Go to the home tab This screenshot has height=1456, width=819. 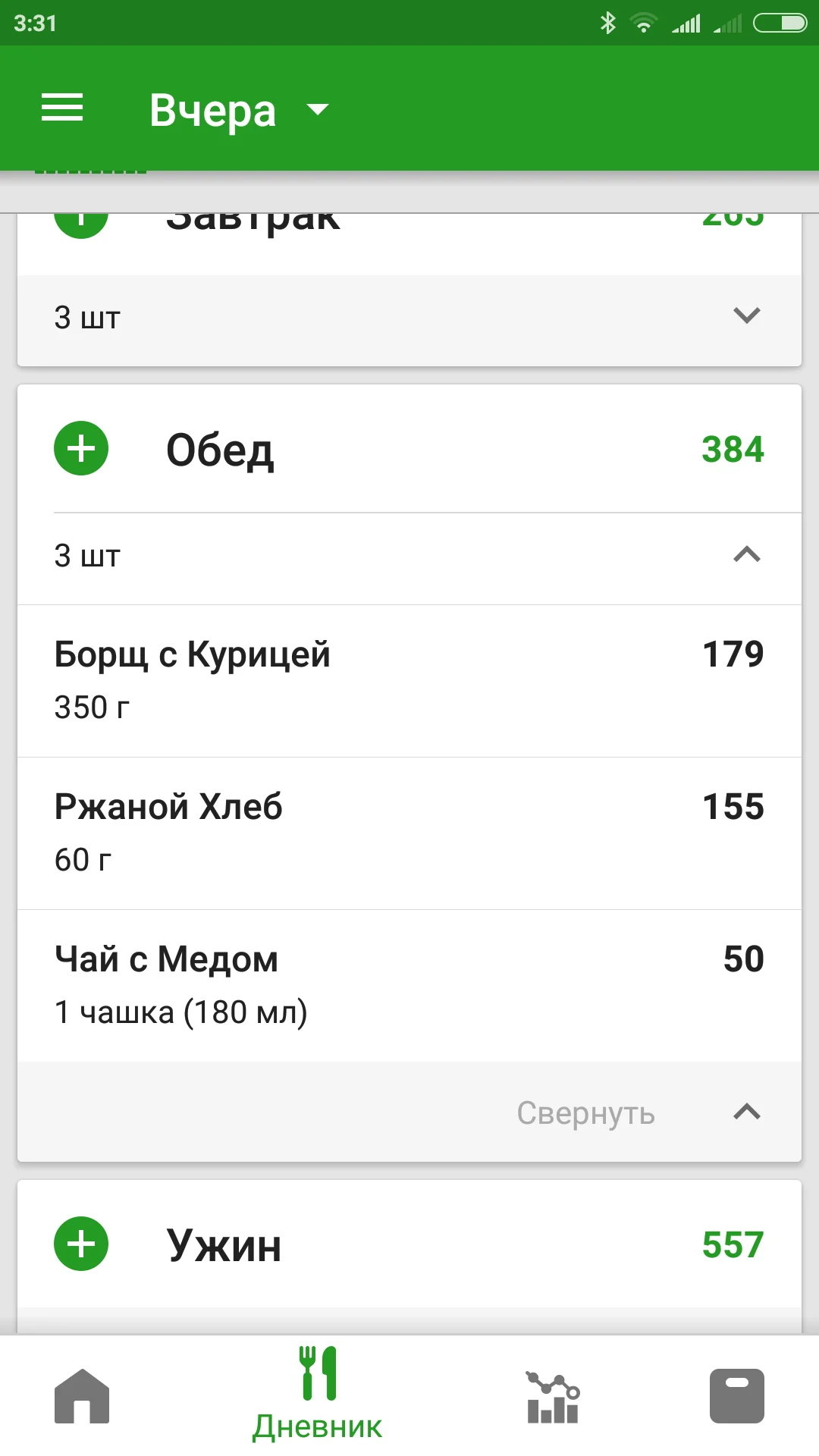tap(82, 1395)
